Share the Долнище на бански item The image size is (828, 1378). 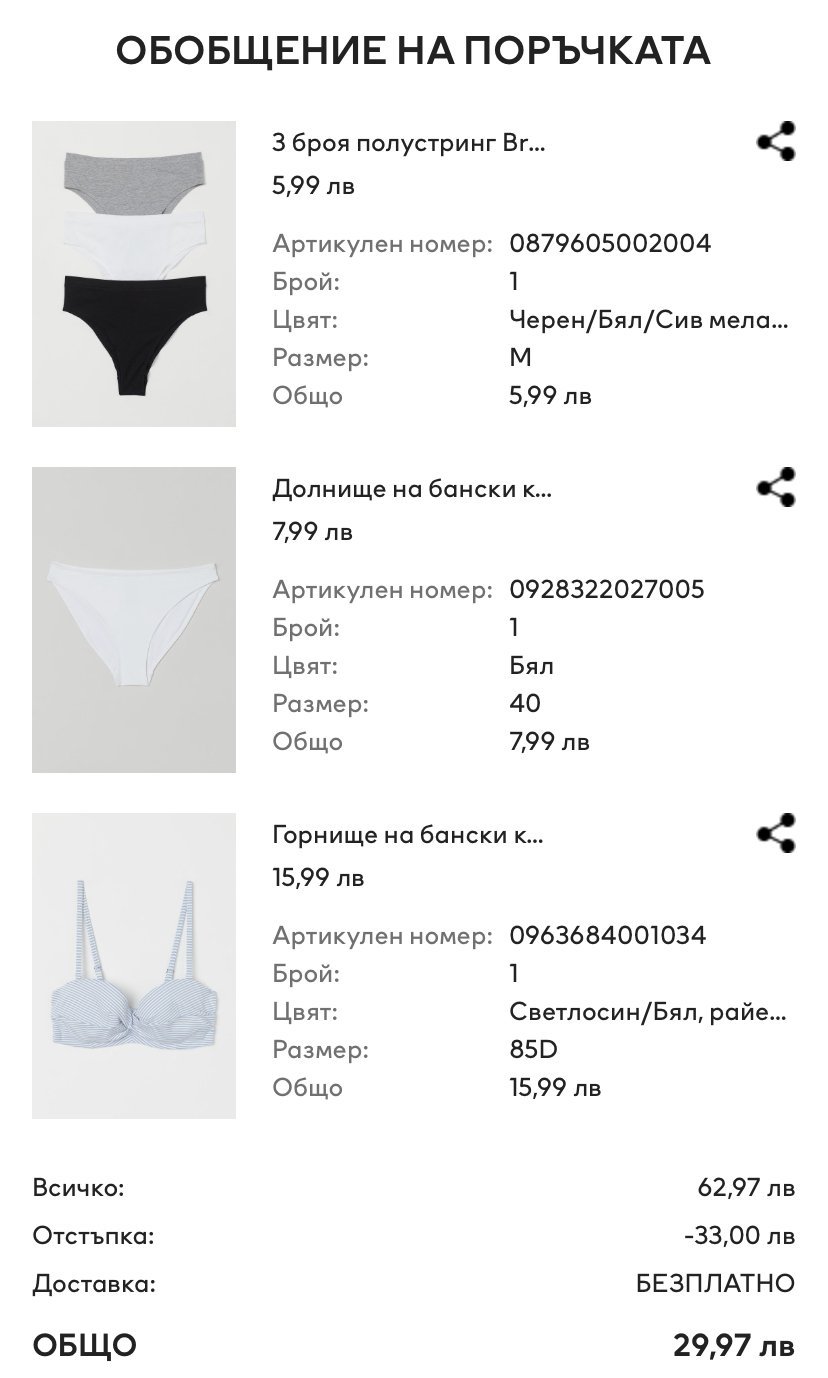pyautogui.click(x=776, y=488)
